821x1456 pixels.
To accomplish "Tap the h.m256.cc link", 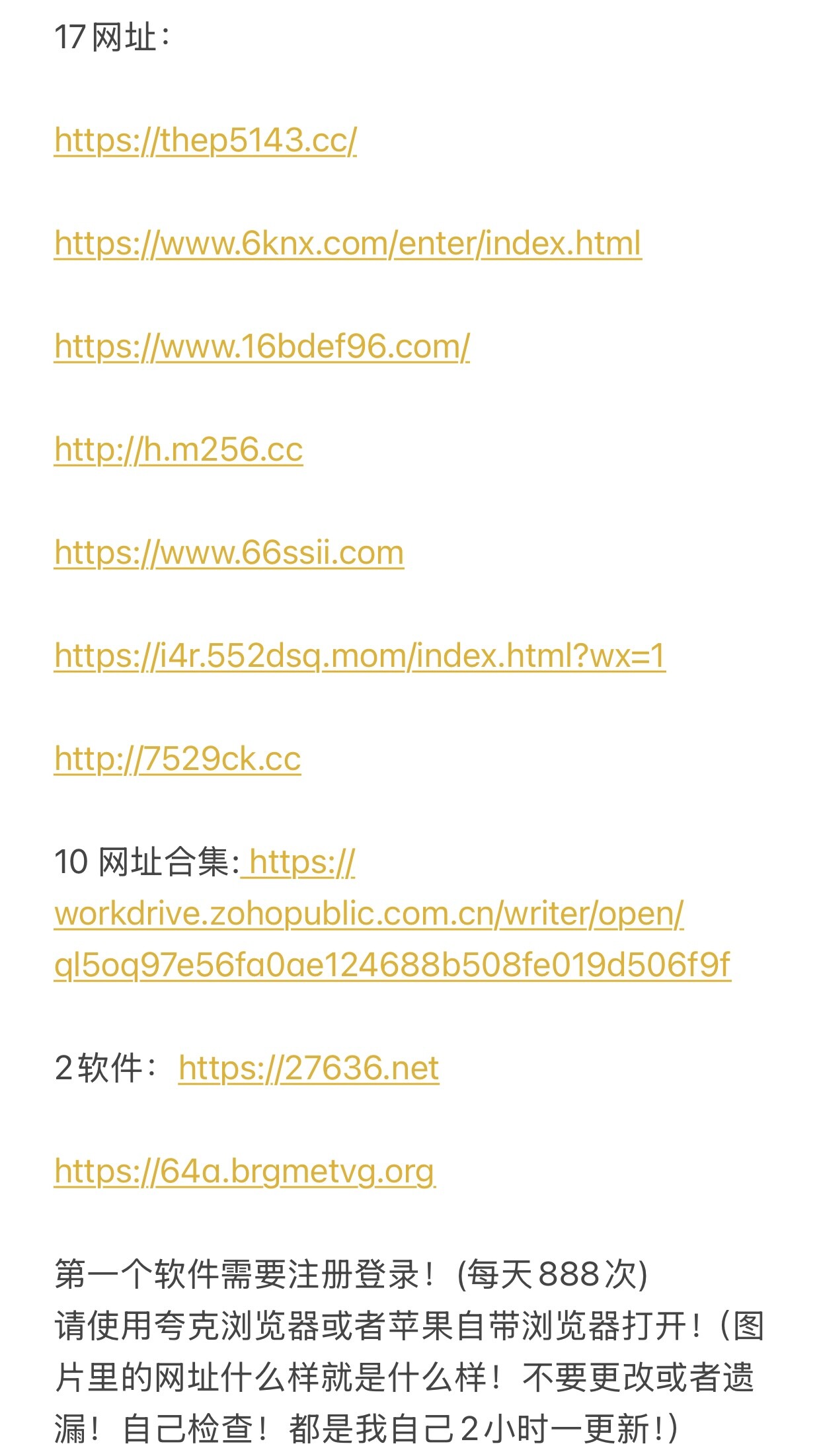I will 178,450.
